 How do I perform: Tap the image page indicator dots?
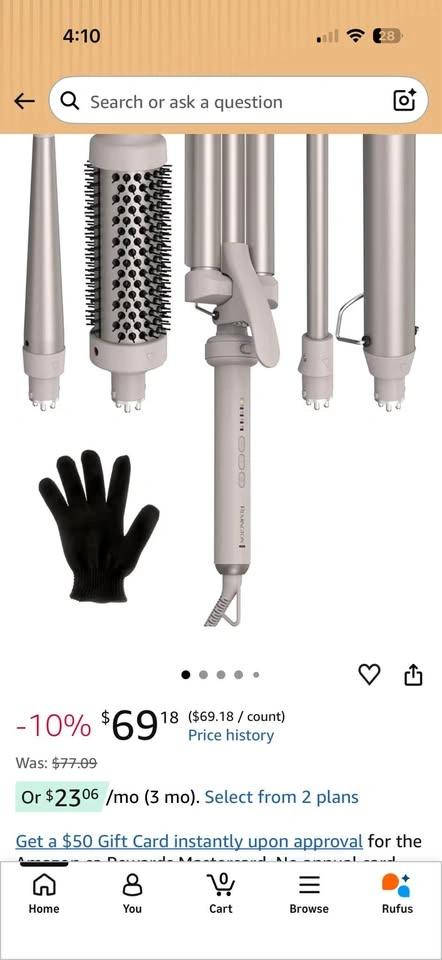[220, 675]
